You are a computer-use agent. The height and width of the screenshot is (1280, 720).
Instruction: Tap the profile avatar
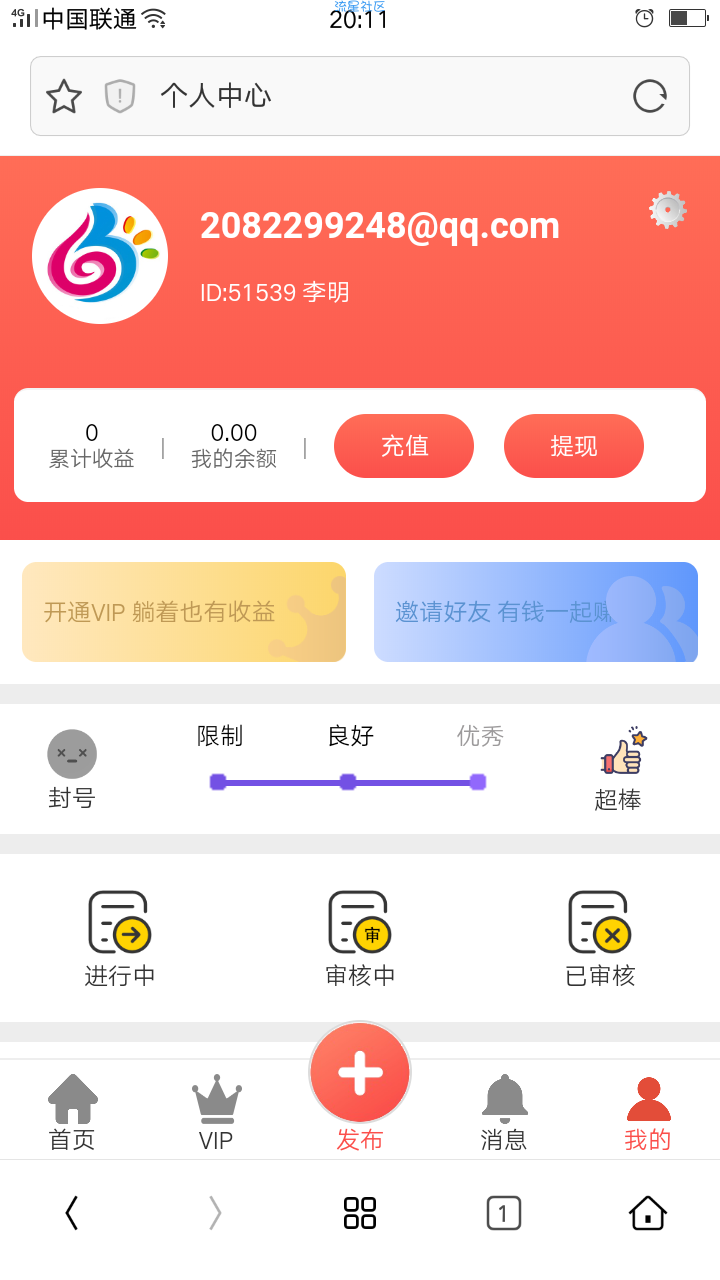click(100, 256)
